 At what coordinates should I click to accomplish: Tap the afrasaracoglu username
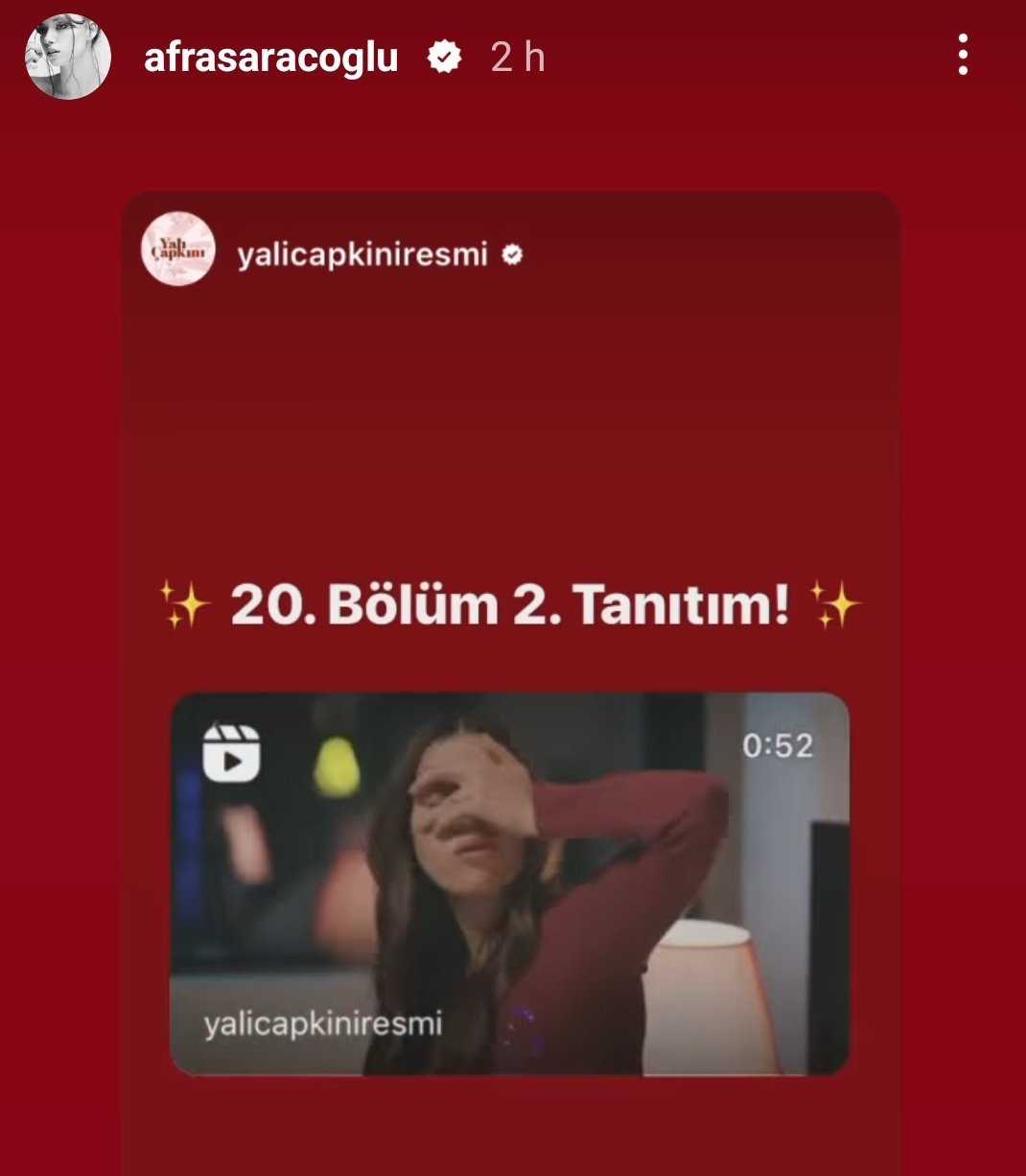(271, 58)
